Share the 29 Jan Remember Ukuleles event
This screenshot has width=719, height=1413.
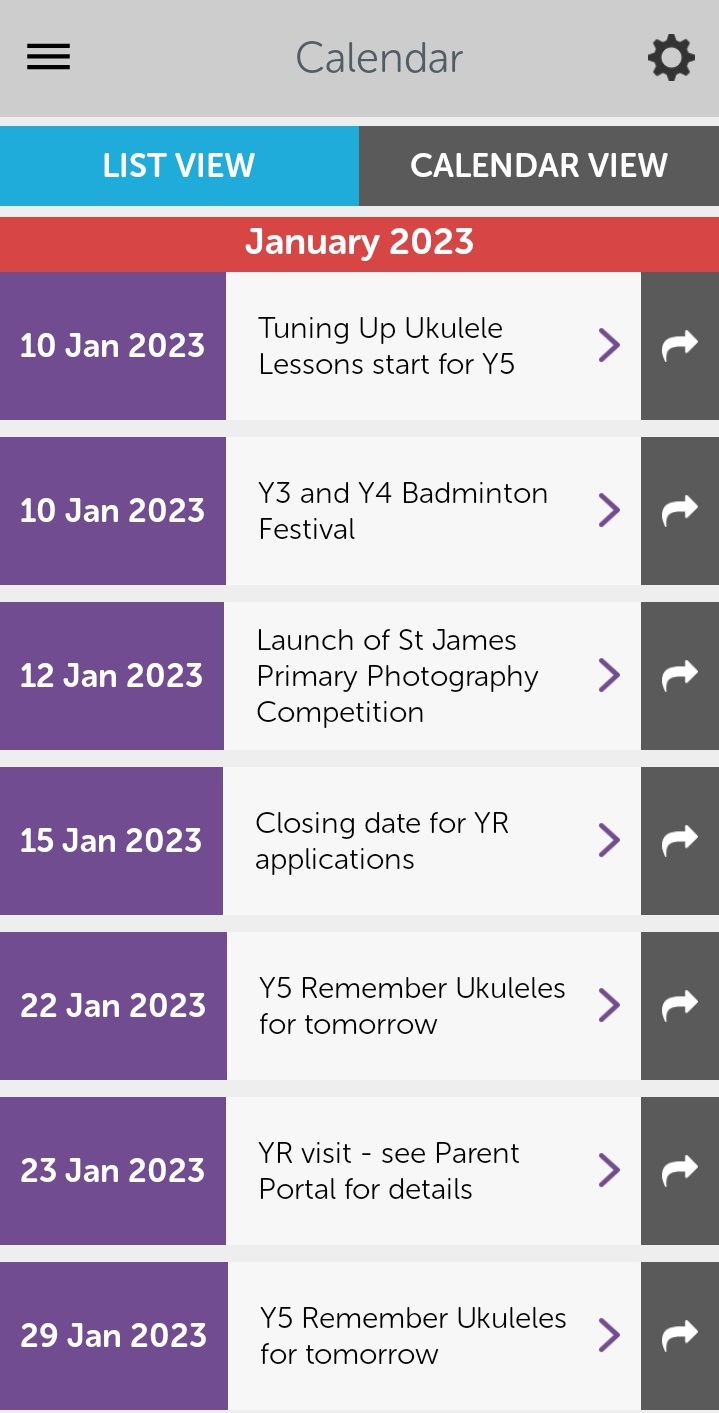point(680,1336)
